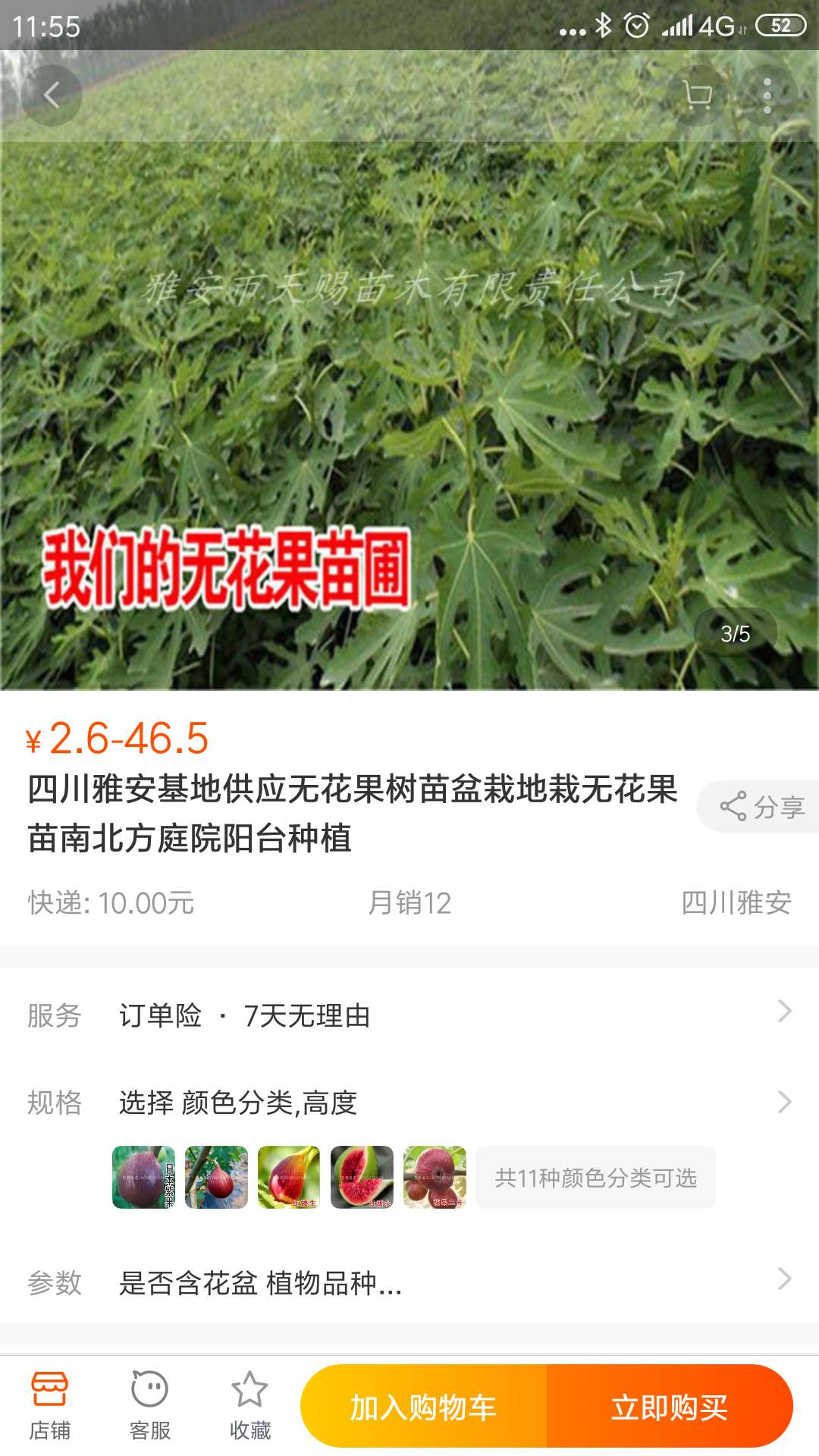
Task: Add item to favorites with 收藏
Action: coord(250,1407)
